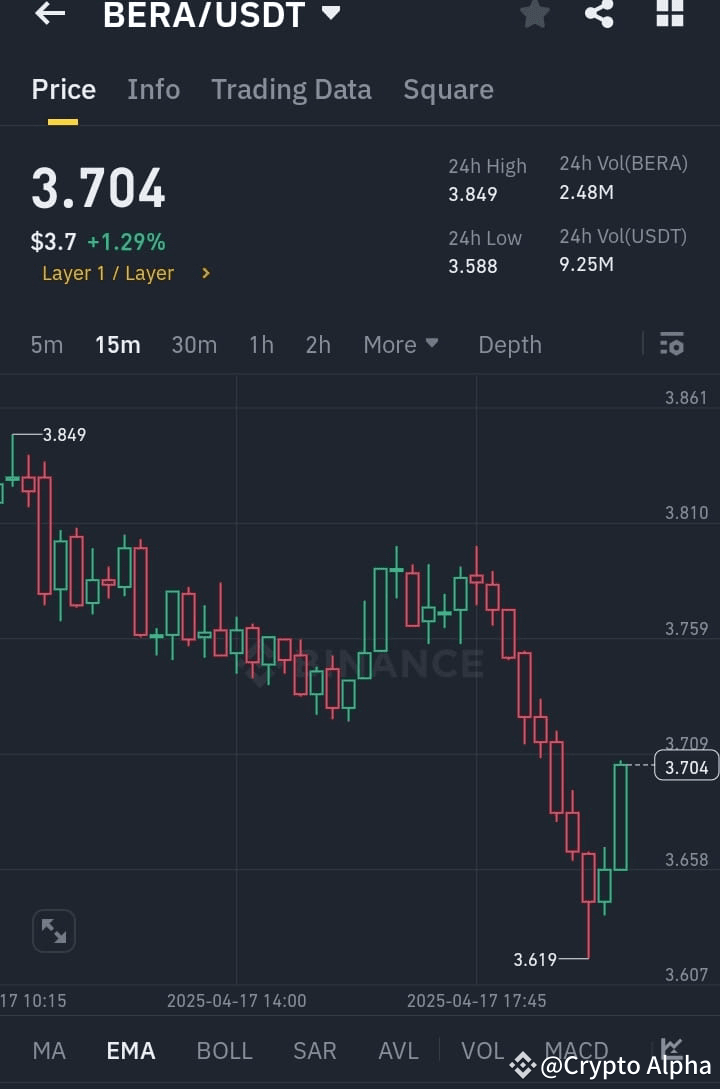Click the 3.704 current price tag
This screenshot has width=720, height=1089.
(x=684, y=766)
